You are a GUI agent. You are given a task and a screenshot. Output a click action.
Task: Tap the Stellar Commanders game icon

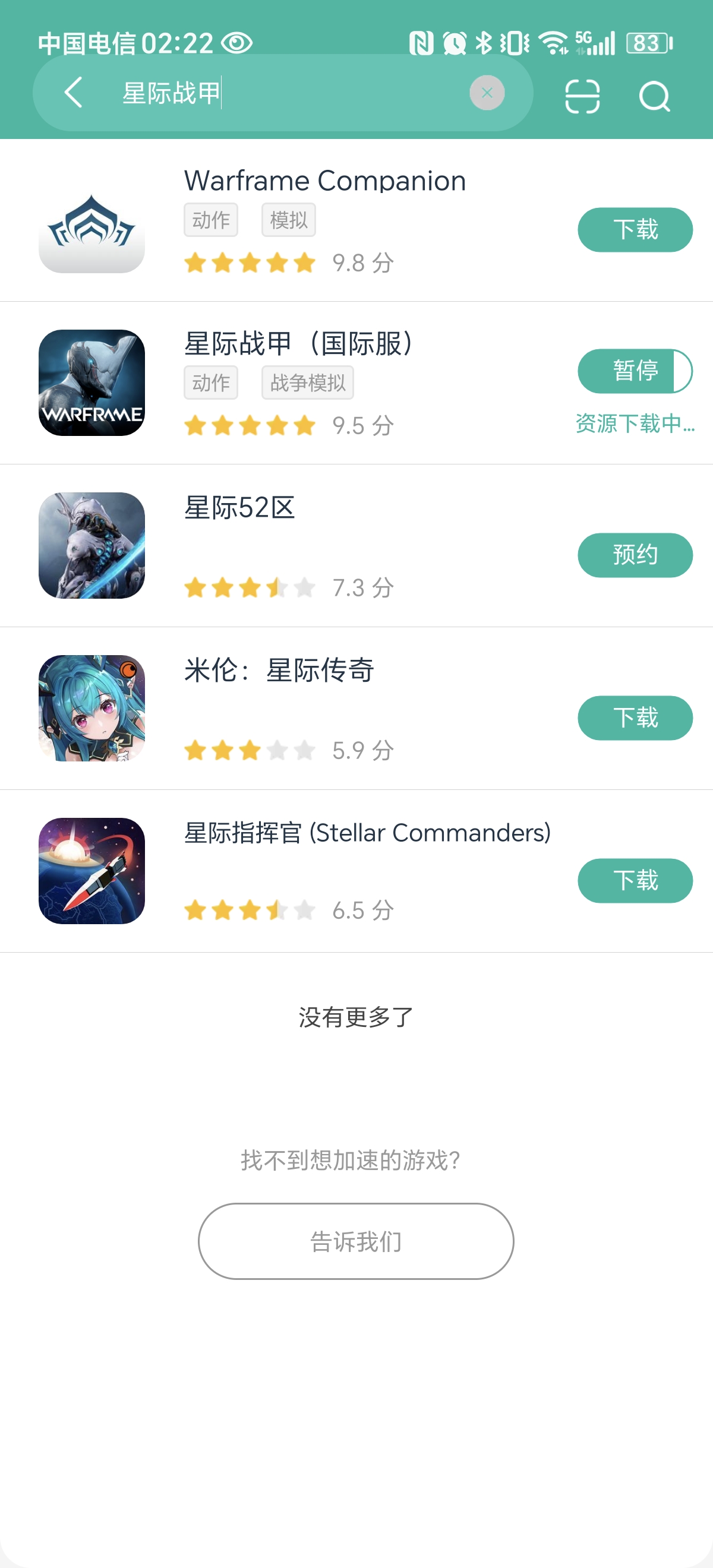point(92,872)
